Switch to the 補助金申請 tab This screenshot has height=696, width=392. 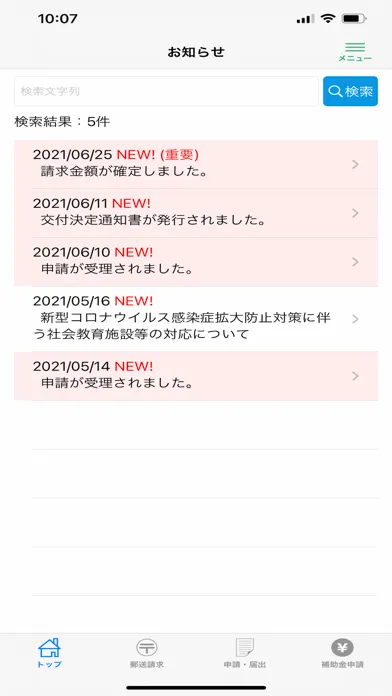342,653
